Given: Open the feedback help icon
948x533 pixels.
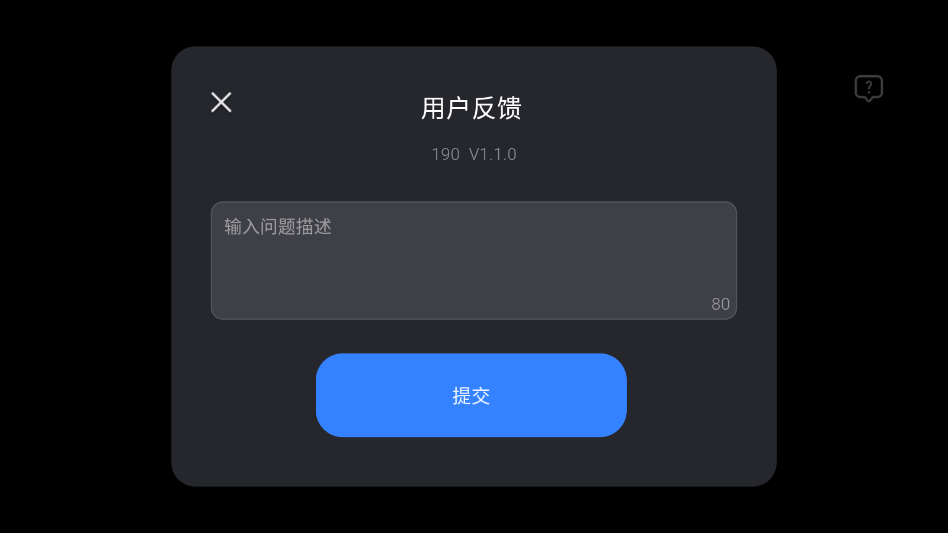Looking at the screenshot, I should 868,88.
